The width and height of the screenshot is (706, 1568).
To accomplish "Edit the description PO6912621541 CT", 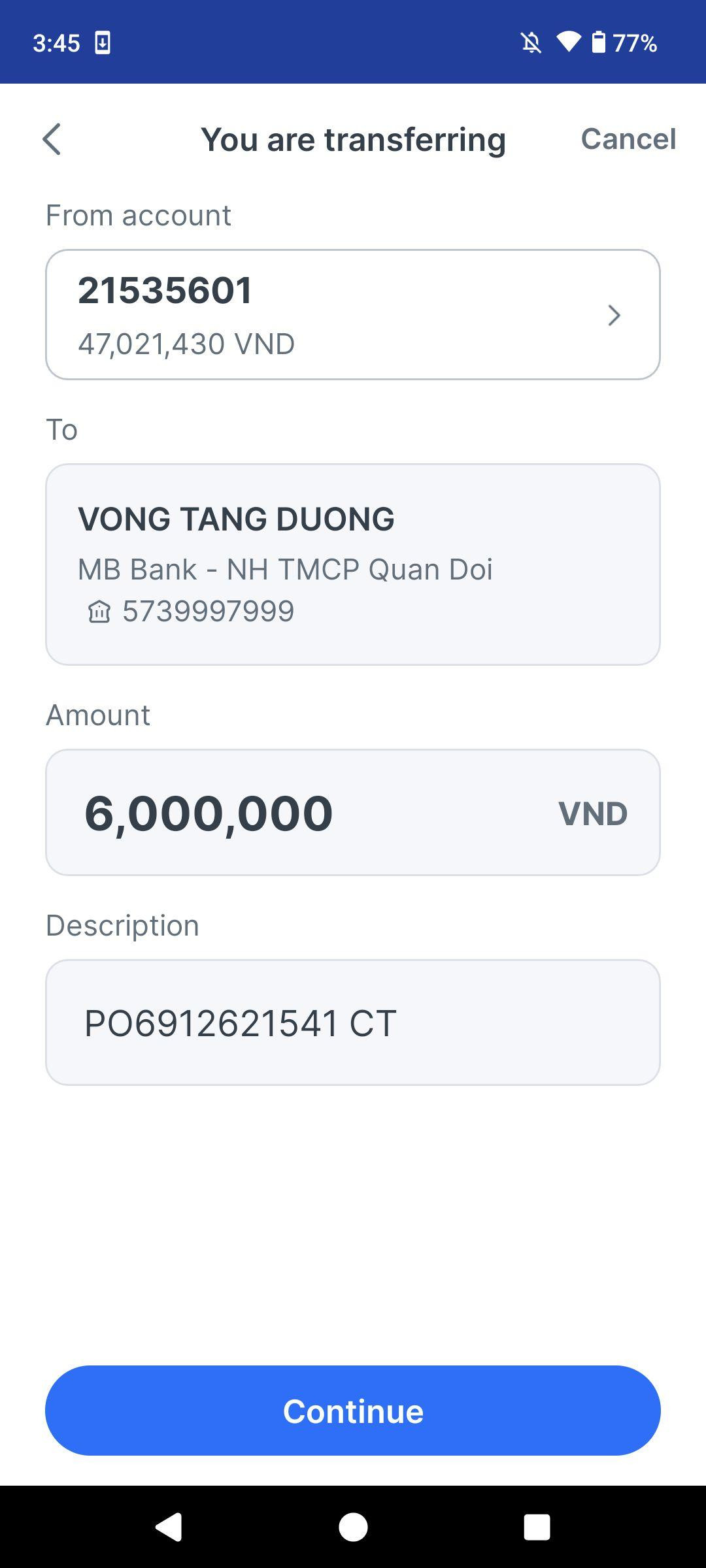I will (353, 1022).
